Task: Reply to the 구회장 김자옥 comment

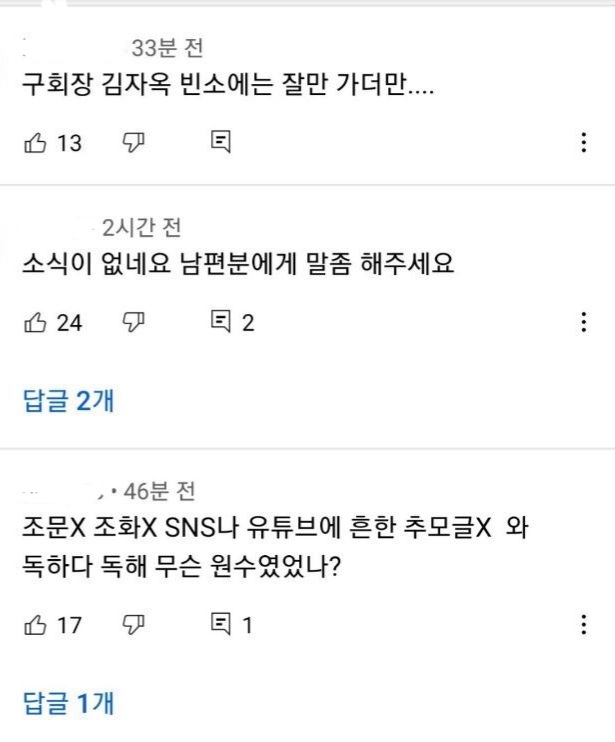Action: (222, 143)
